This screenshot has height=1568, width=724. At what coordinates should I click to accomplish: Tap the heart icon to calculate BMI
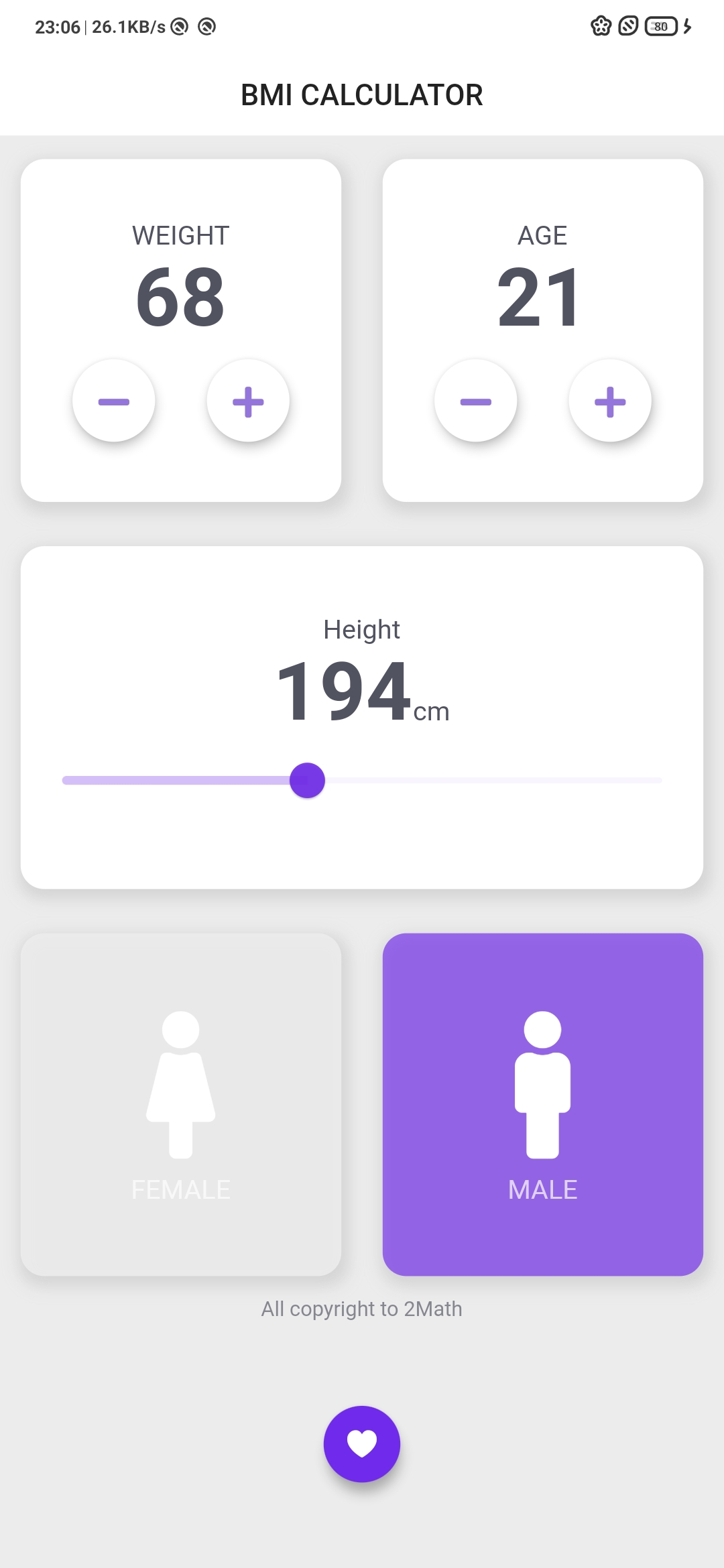[x=362, y=1444]
